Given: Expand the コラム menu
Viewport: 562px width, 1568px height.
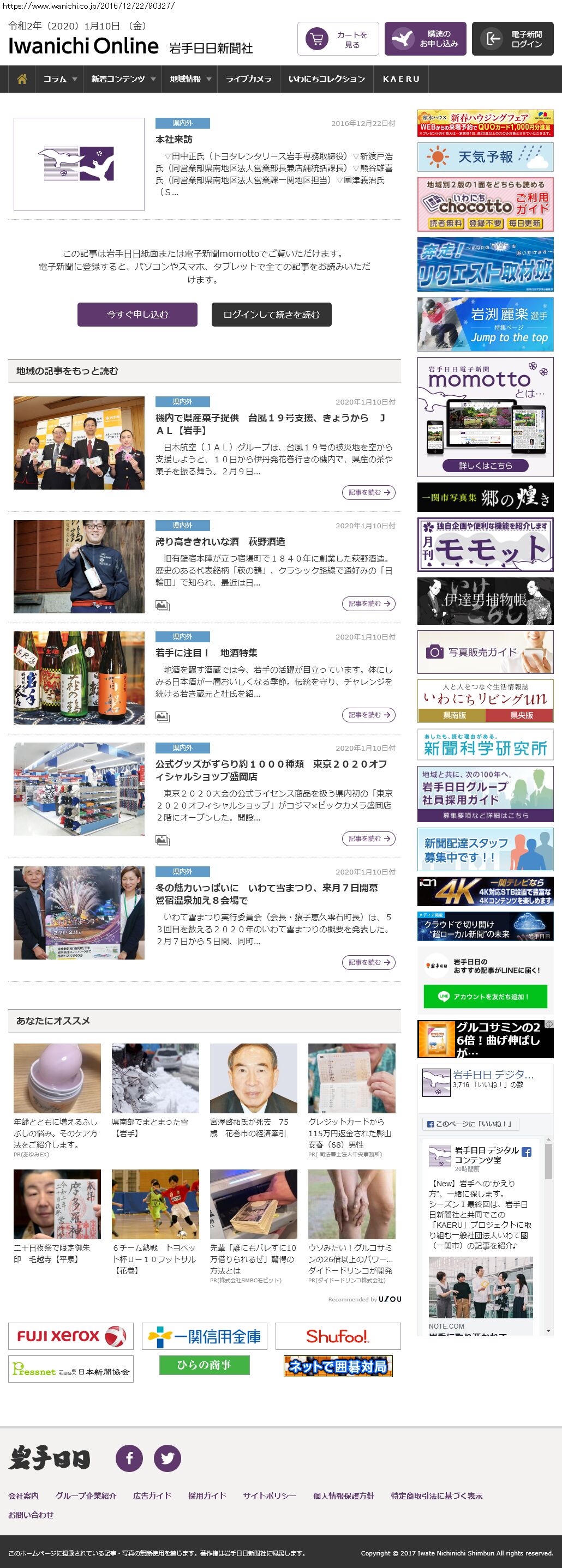Looking at the screenshot, I should tap(59, 79).
